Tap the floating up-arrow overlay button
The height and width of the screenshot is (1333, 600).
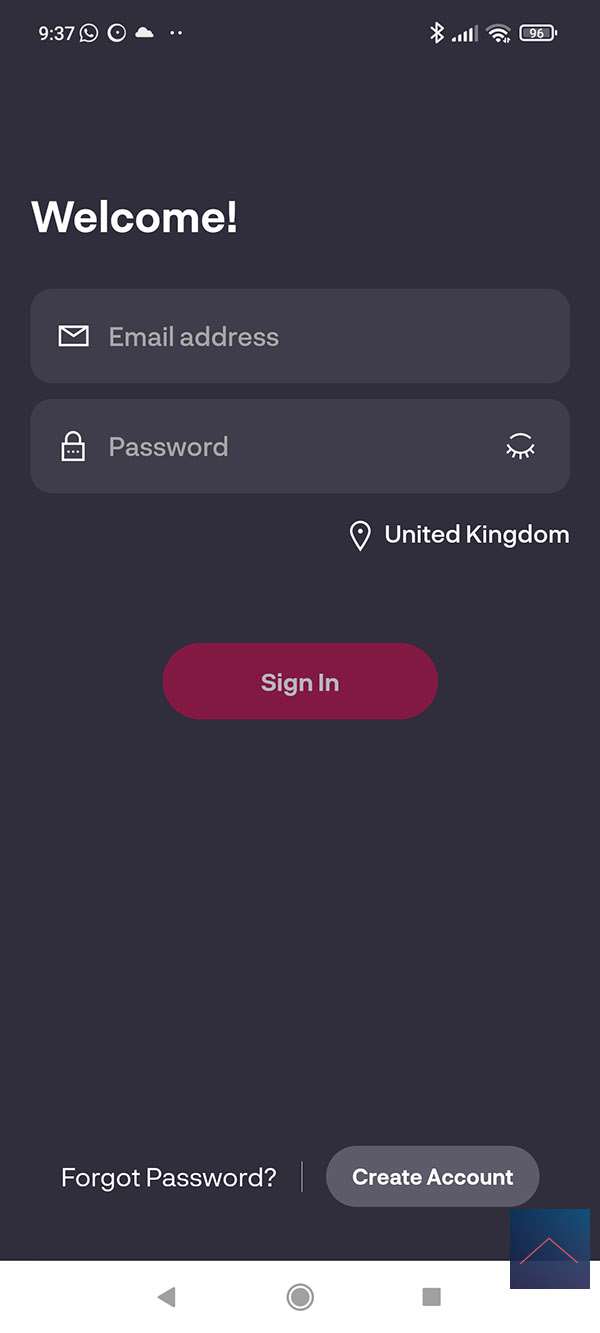(x=549, y=1249)
